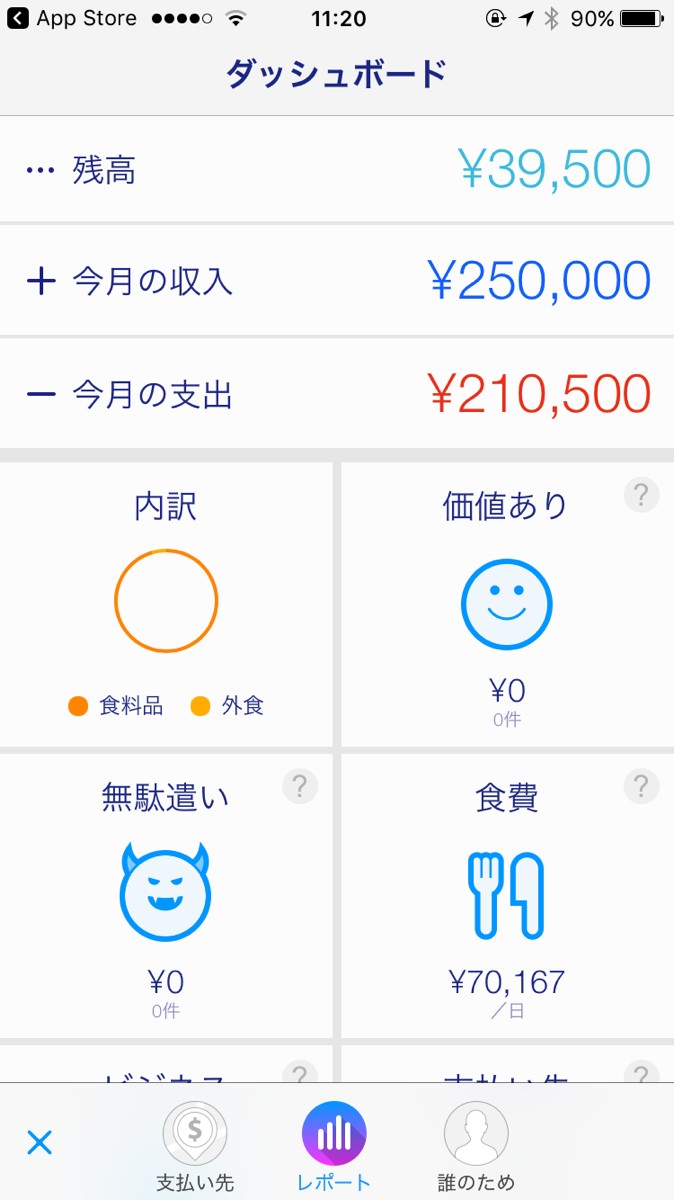674x1200 pixels.
Task: Open the 価値あり card
Action: (x=506, y=605)
